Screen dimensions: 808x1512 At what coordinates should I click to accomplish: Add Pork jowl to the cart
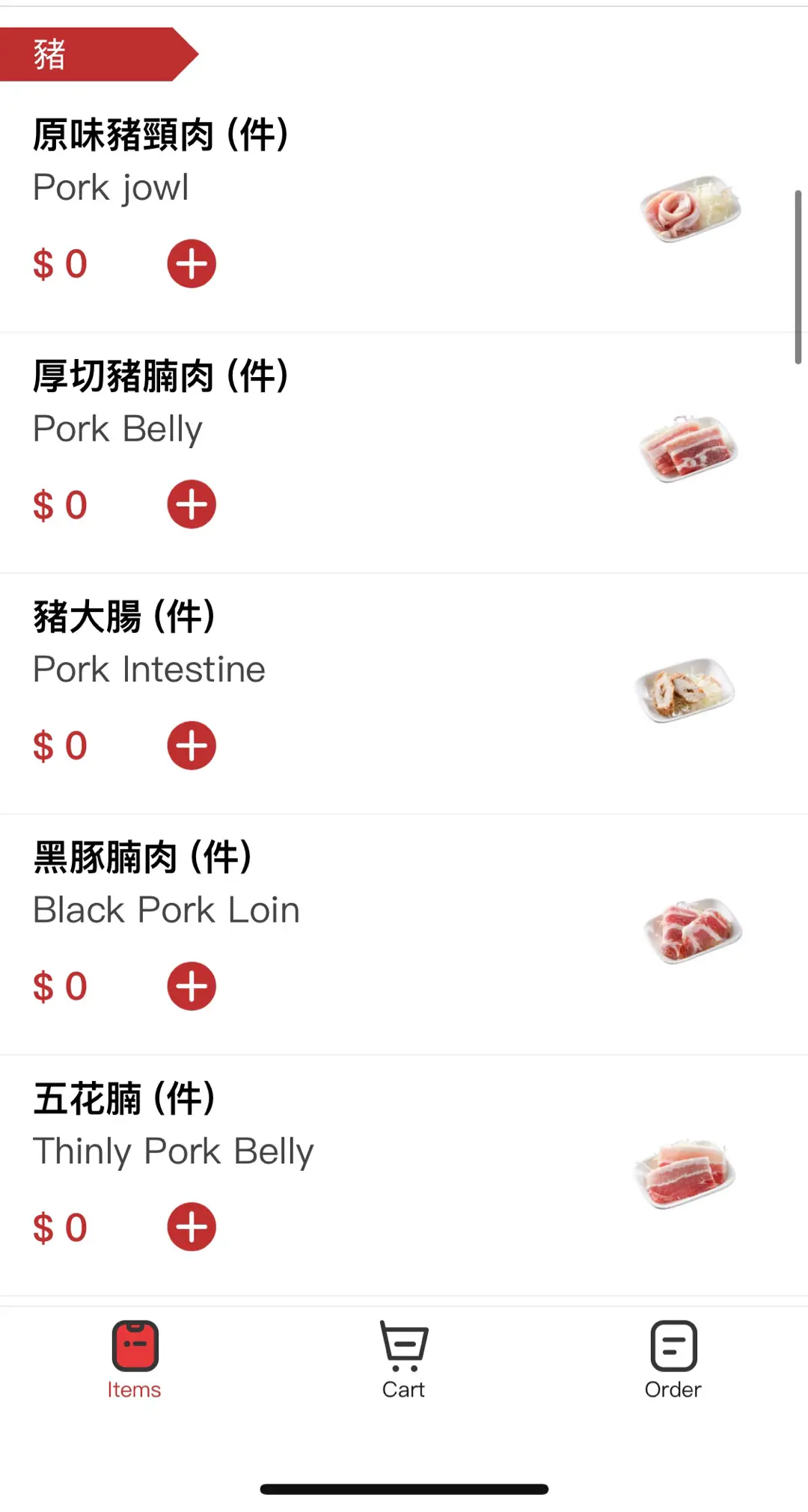tap(192, 264)
